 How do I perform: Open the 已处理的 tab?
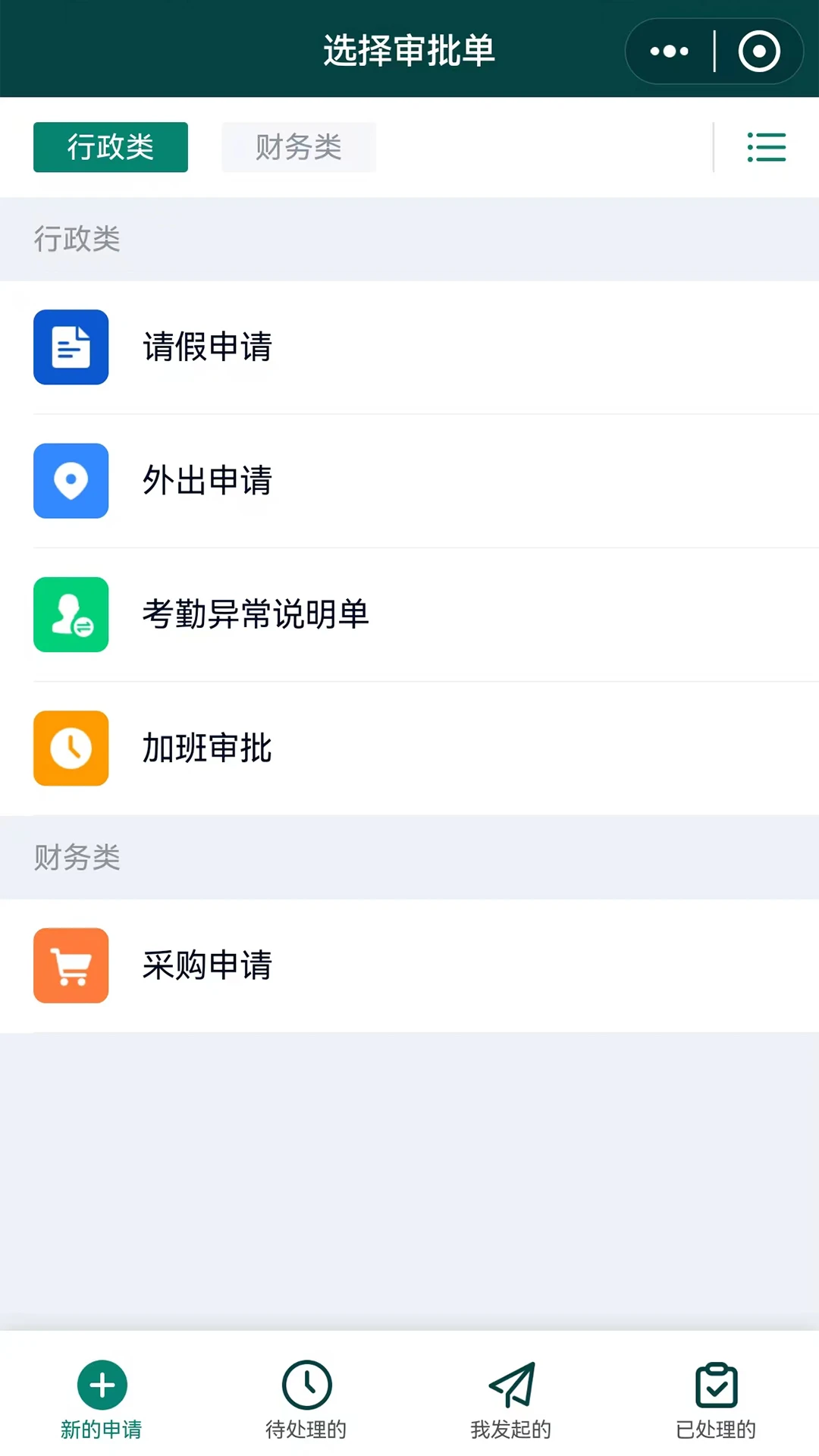pos(716,1400)
